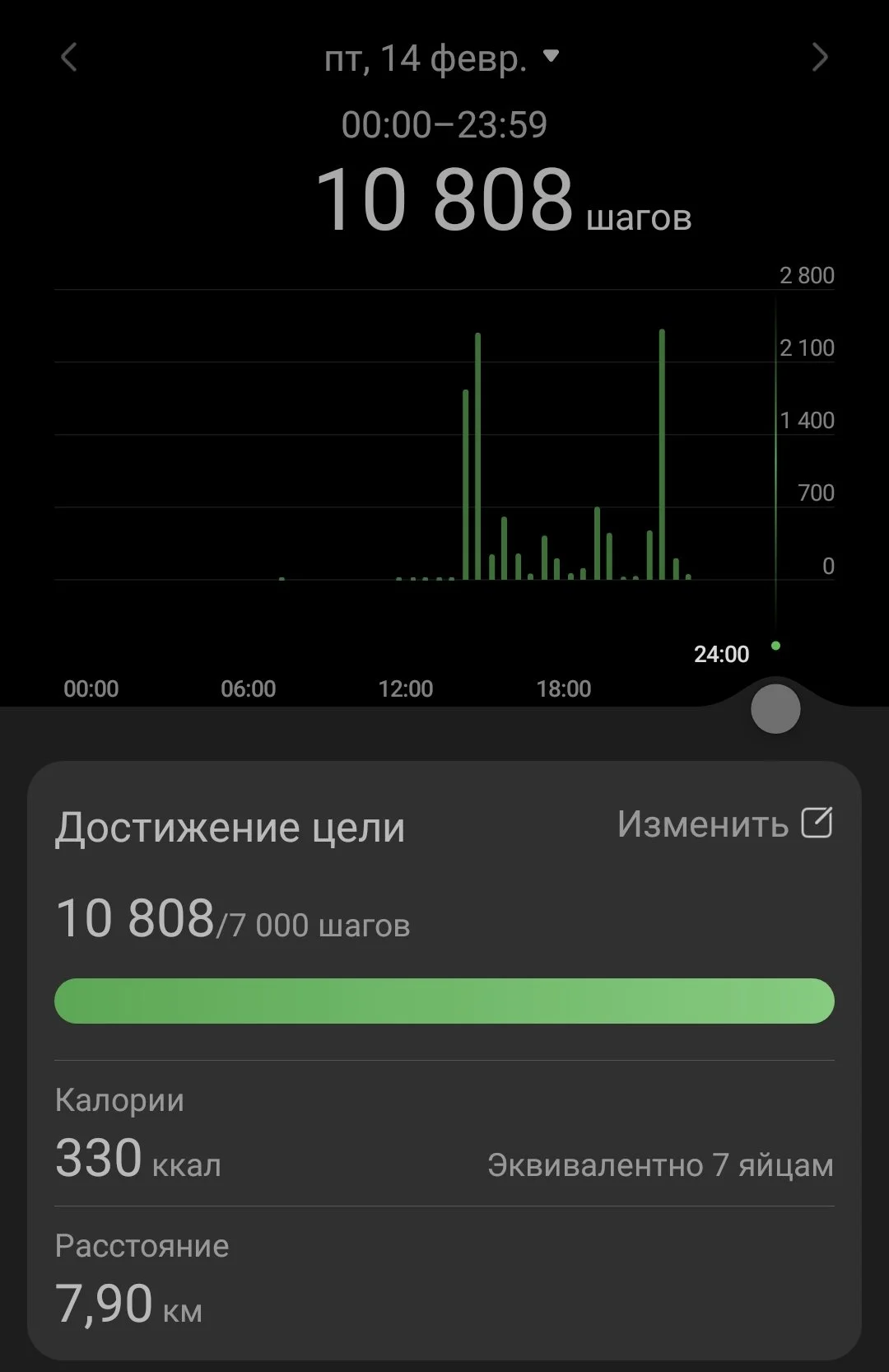This screenshot has height=1372, width=889.
Task: Go to the previous day
Action: click(x=69, y=58)
